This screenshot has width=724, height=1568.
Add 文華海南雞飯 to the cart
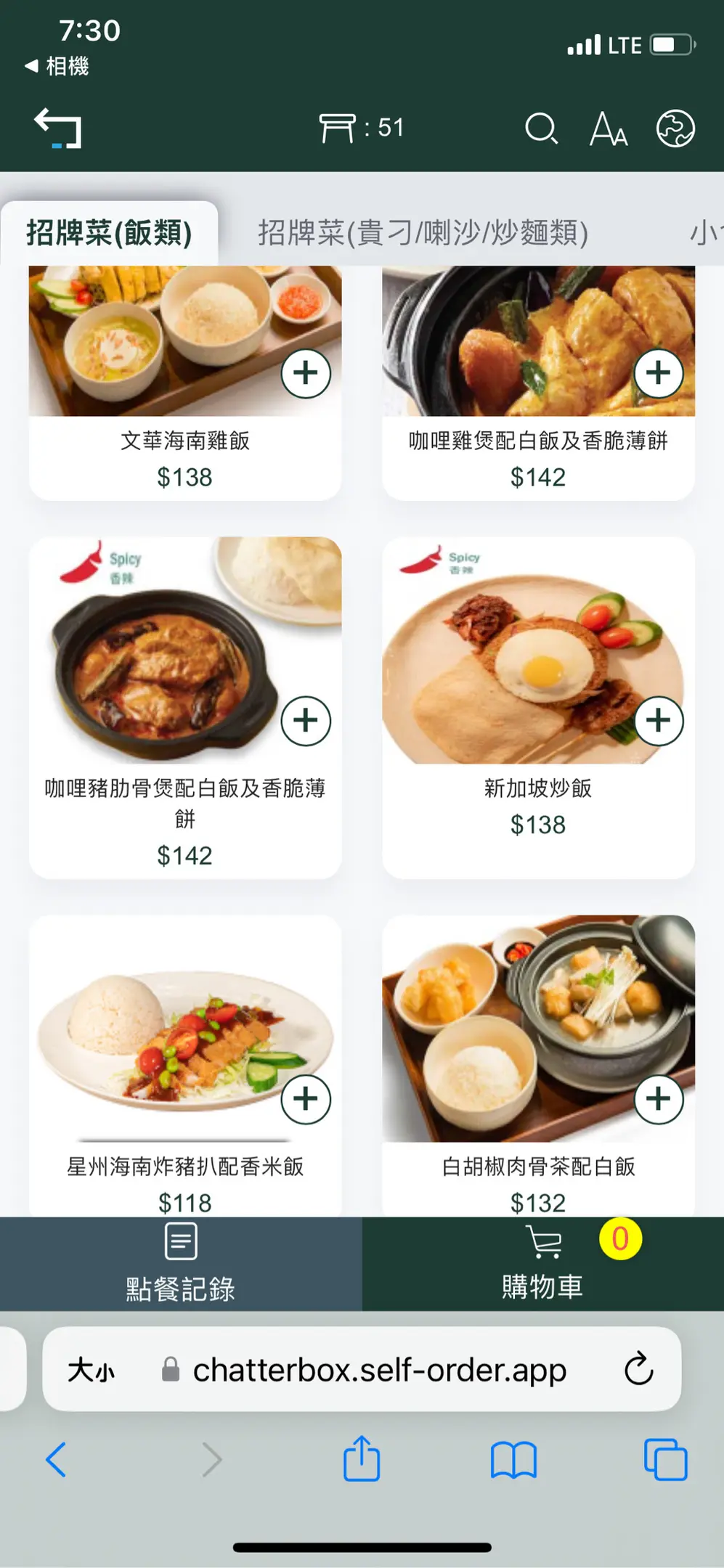(306, 373)
